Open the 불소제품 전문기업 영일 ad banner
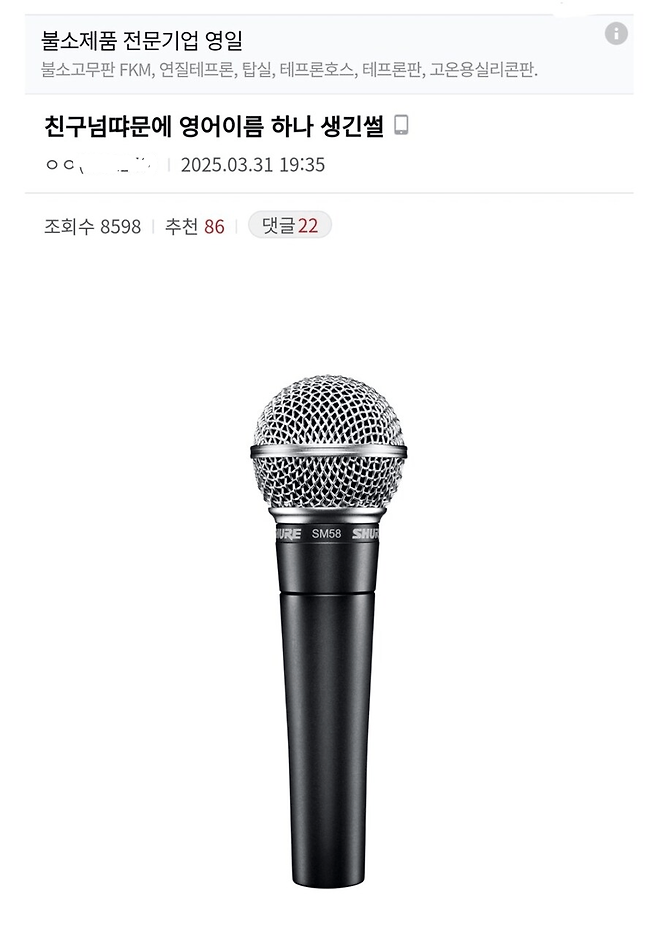658x943 pixels. coord(142,41)
